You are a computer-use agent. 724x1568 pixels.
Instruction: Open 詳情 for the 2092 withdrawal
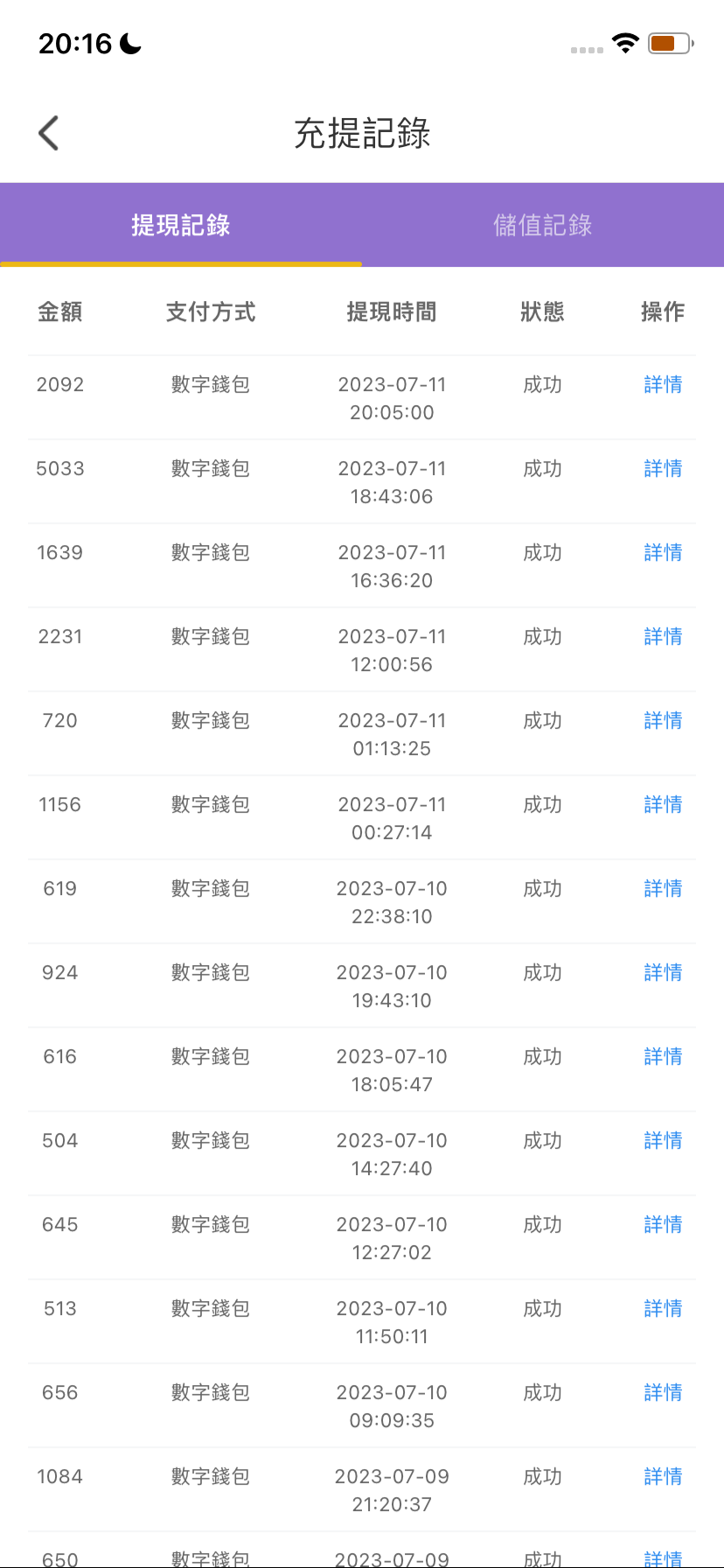663,385
